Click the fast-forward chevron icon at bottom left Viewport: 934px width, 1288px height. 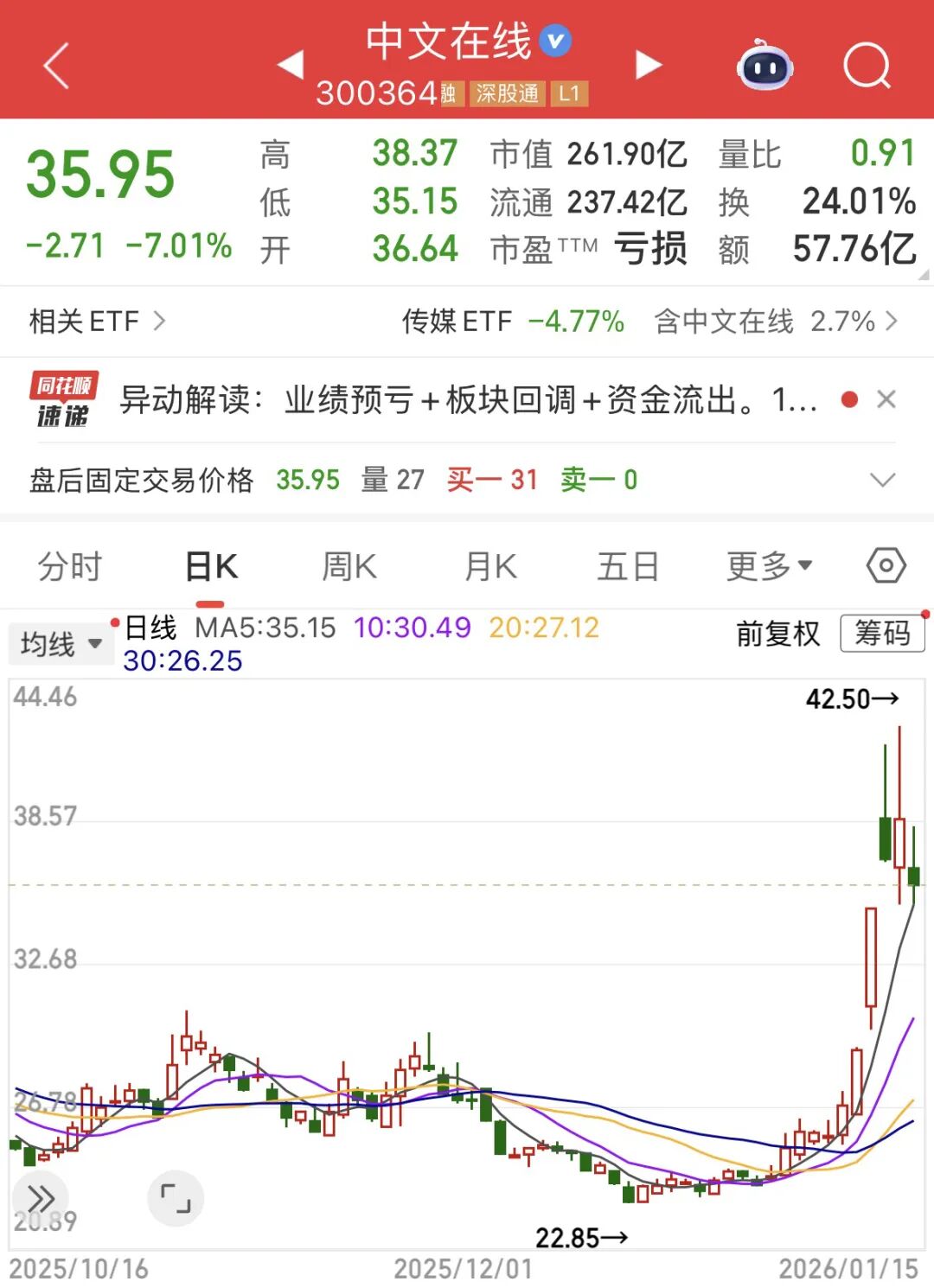pyautogui.click(x=38, y=1198)
